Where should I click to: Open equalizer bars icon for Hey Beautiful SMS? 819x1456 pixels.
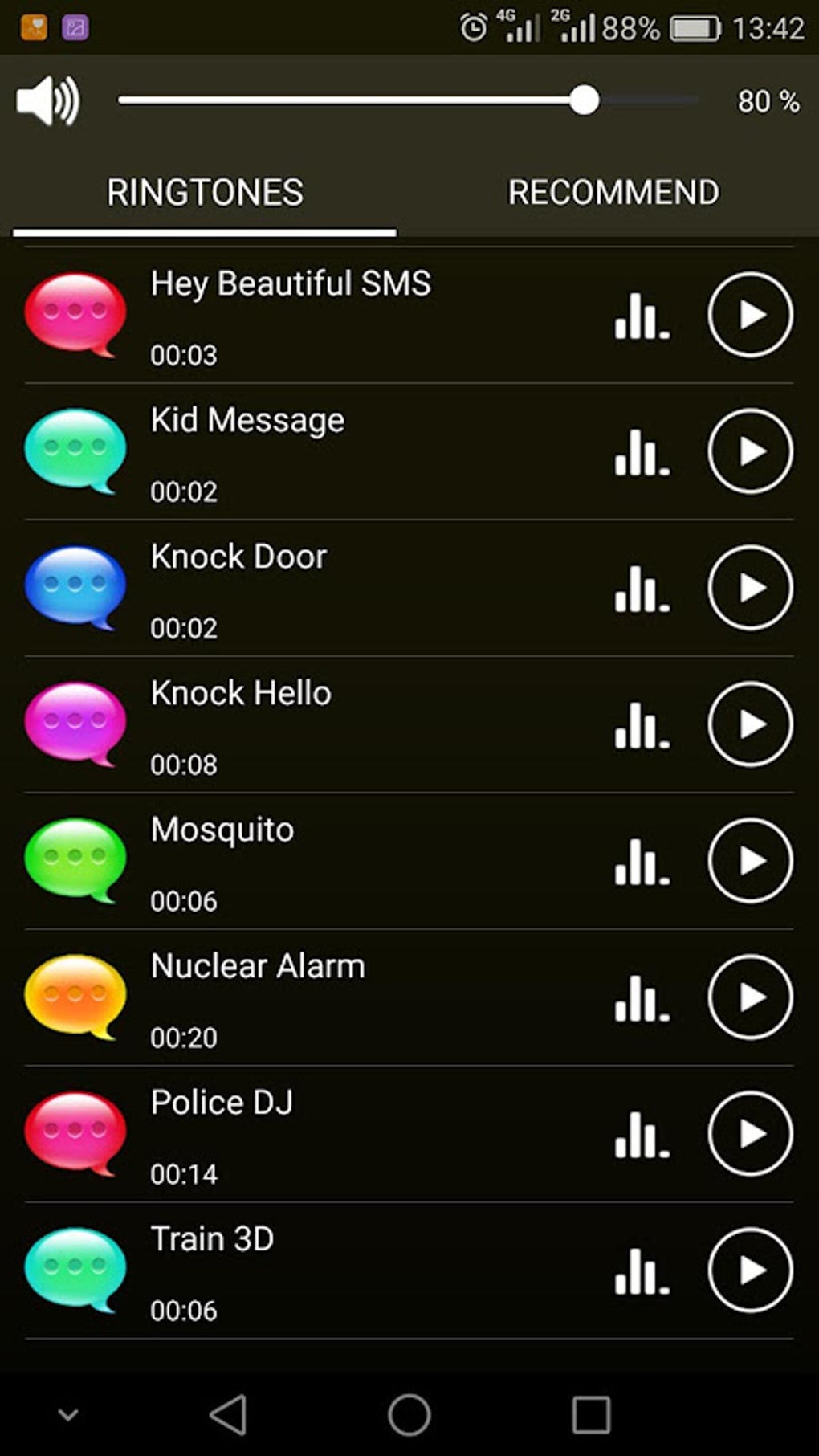pos(642,316)
